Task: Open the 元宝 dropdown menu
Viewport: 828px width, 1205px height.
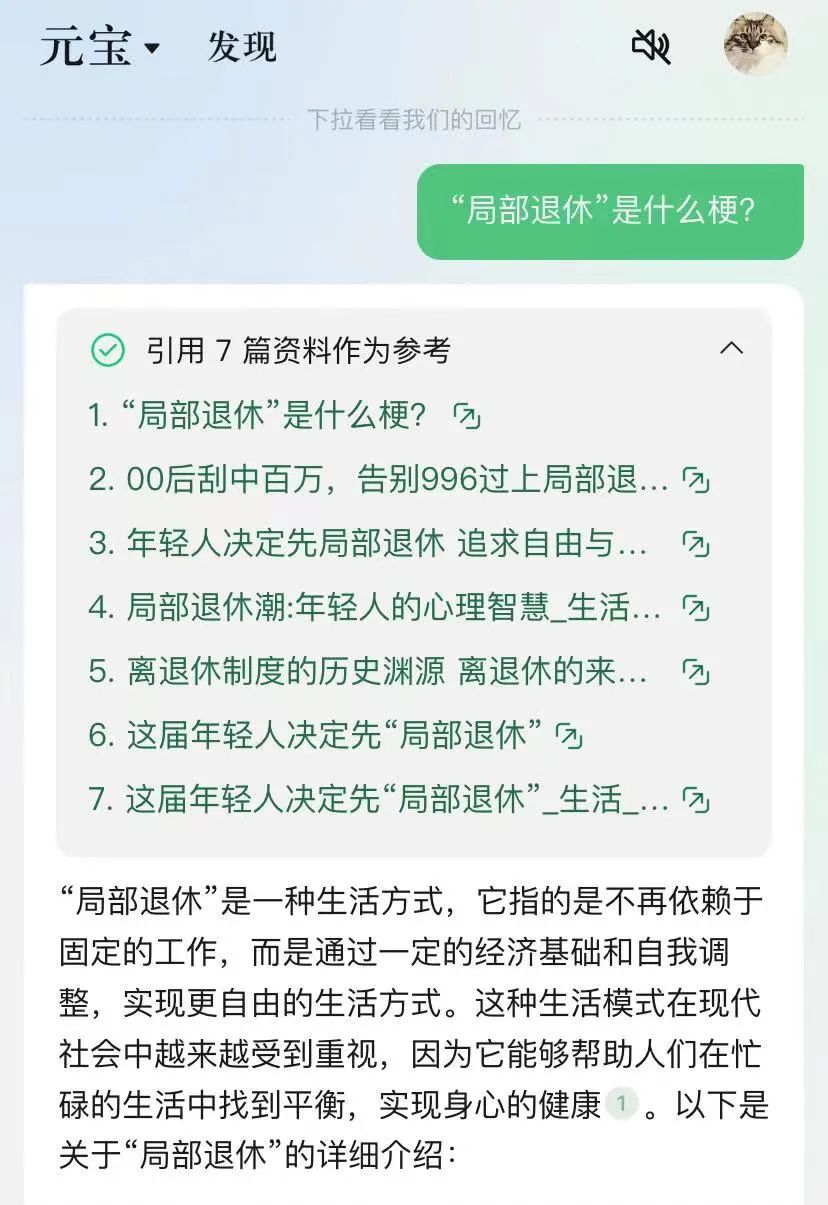Action: coord(100,47)
